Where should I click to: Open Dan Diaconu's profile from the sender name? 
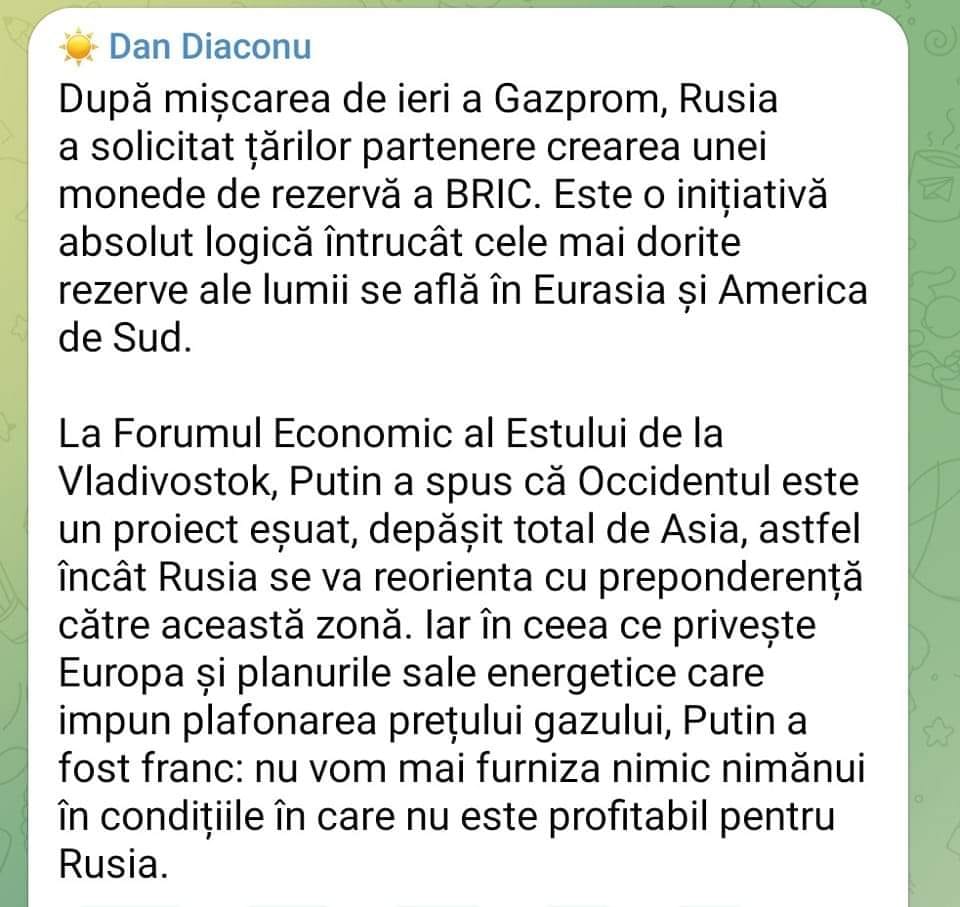(209, 46)
